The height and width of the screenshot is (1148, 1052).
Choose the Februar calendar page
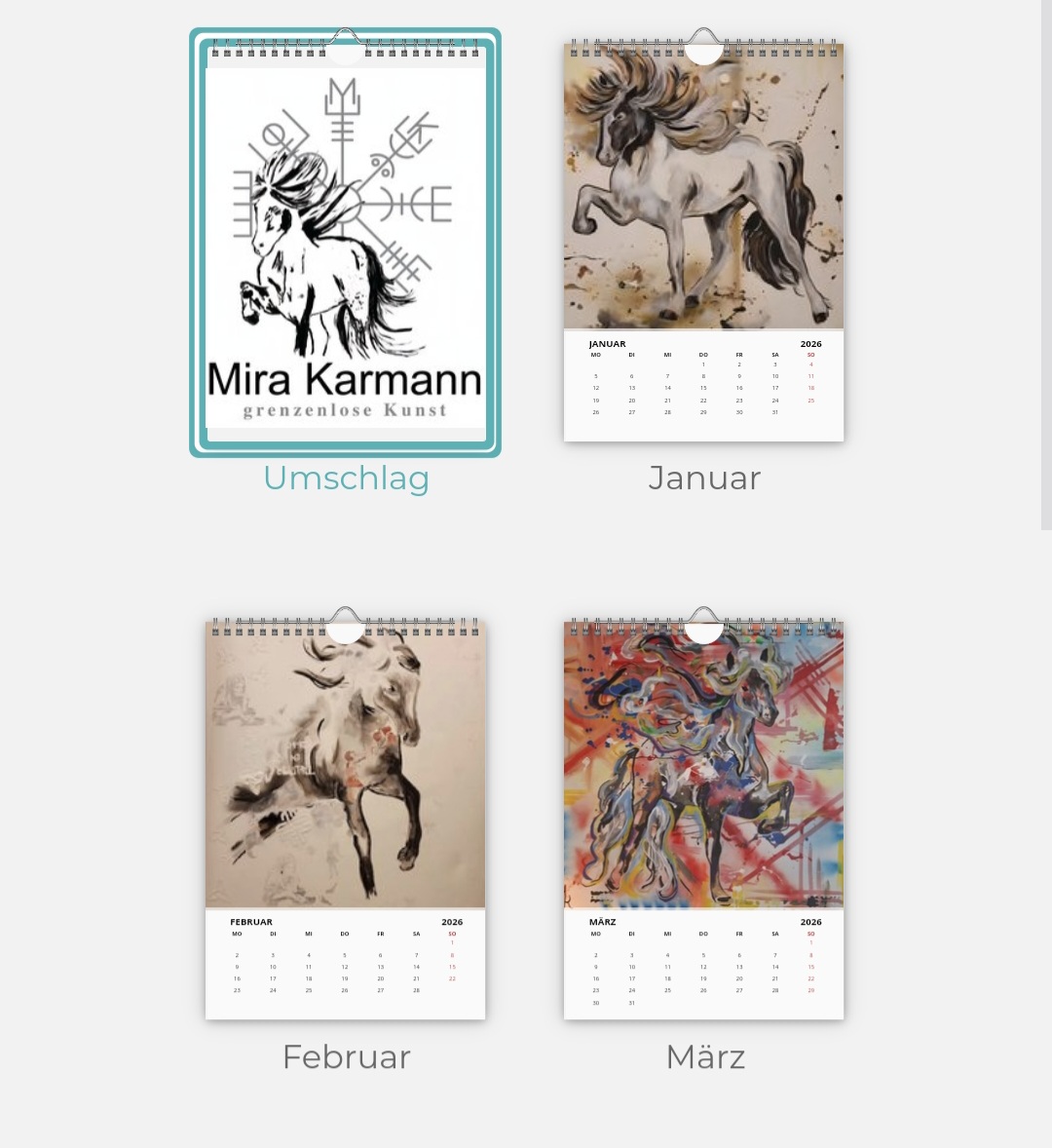(345, 819)
